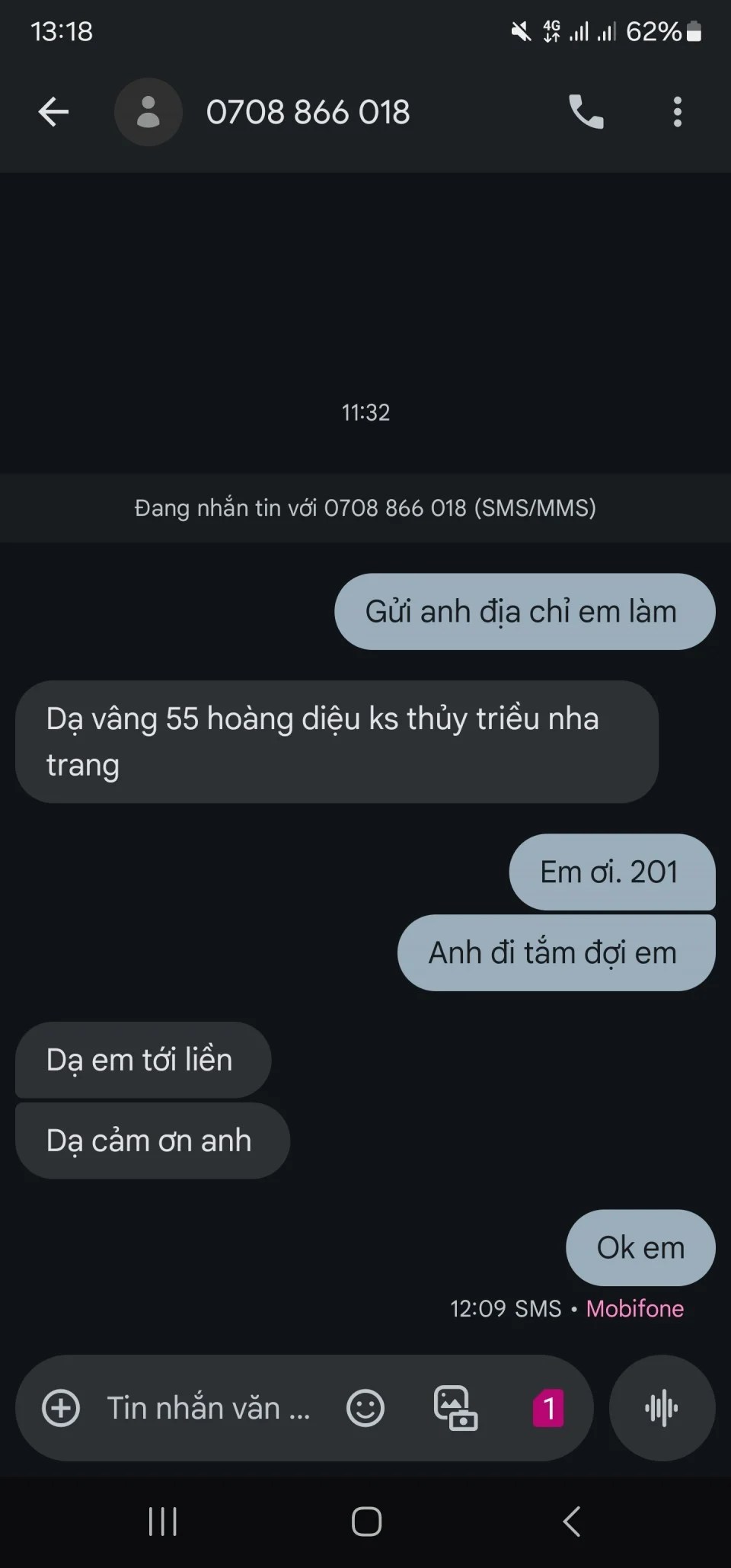The height and width of the screenshot is (1568, 731).
Task: Record a voice message
Action: [662, 1407]
